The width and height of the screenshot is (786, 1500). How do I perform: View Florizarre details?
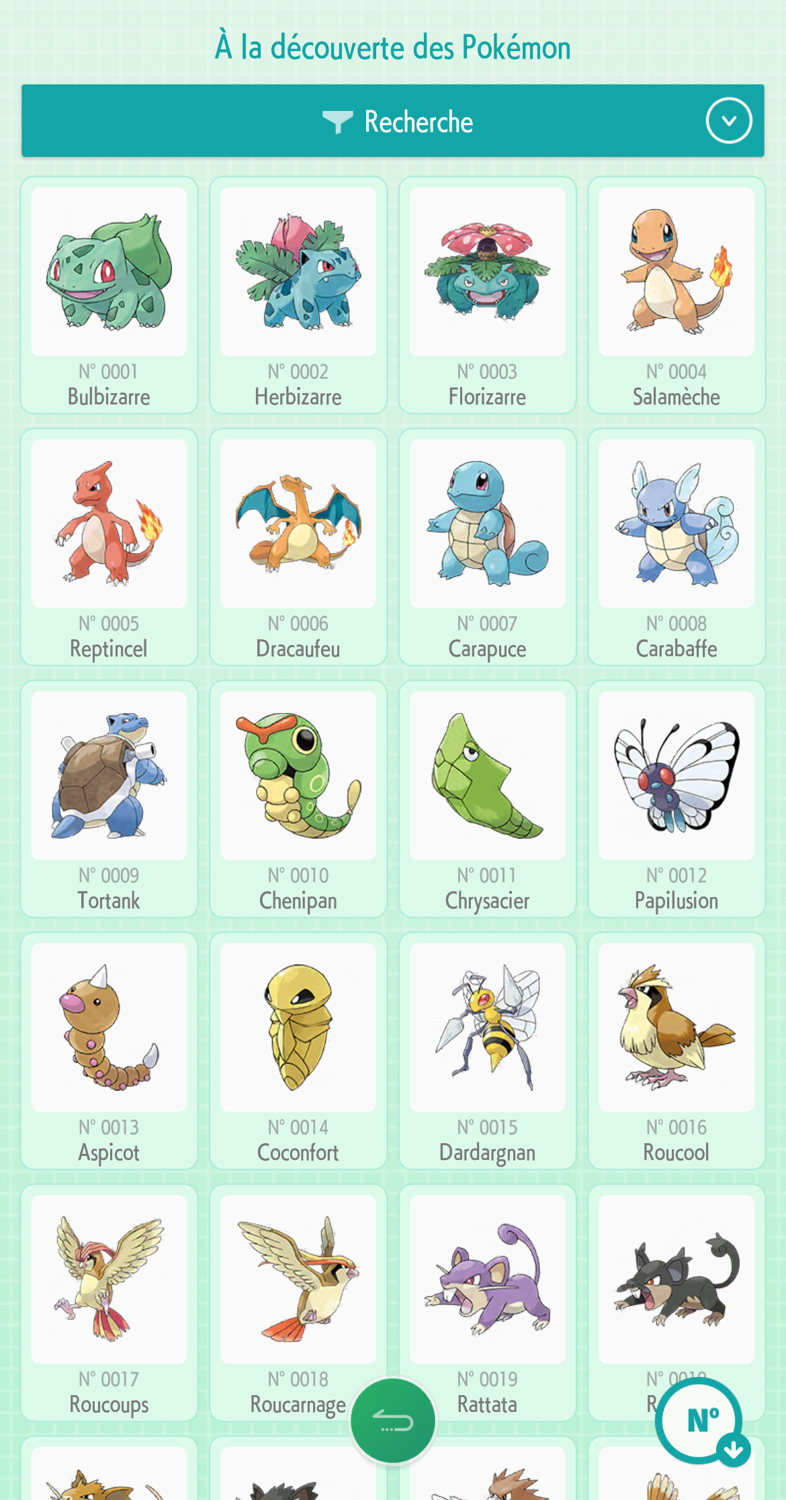[487, 295]
